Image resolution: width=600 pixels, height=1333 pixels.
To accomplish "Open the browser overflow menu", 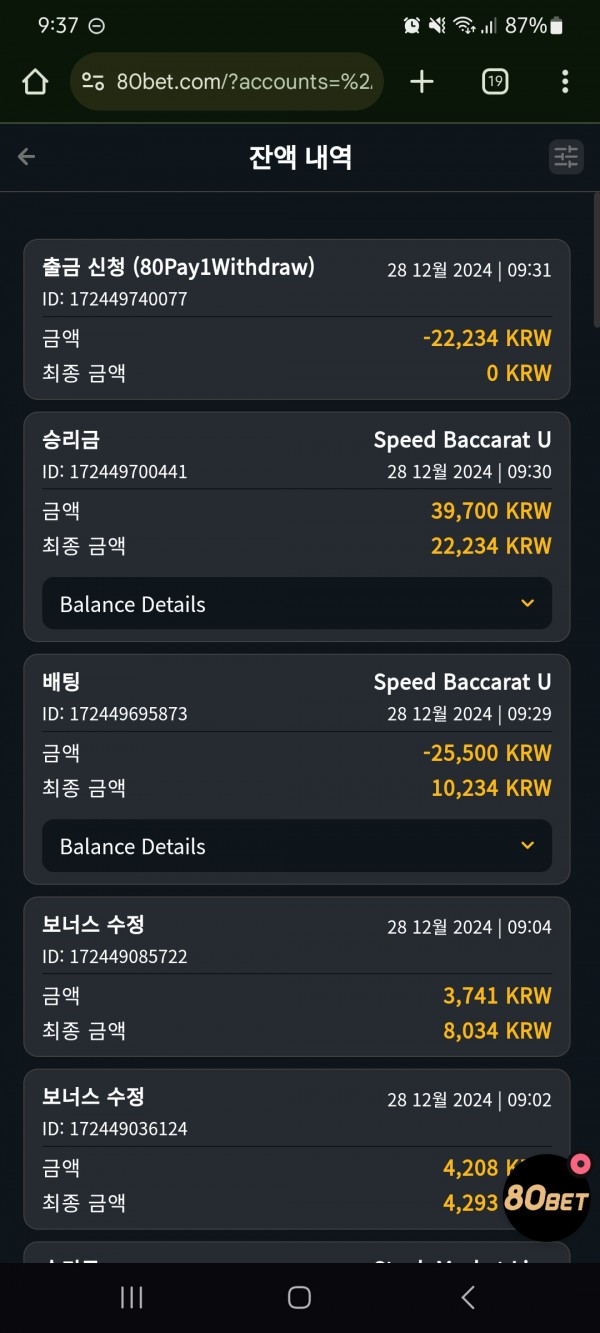I will [565, 82].
